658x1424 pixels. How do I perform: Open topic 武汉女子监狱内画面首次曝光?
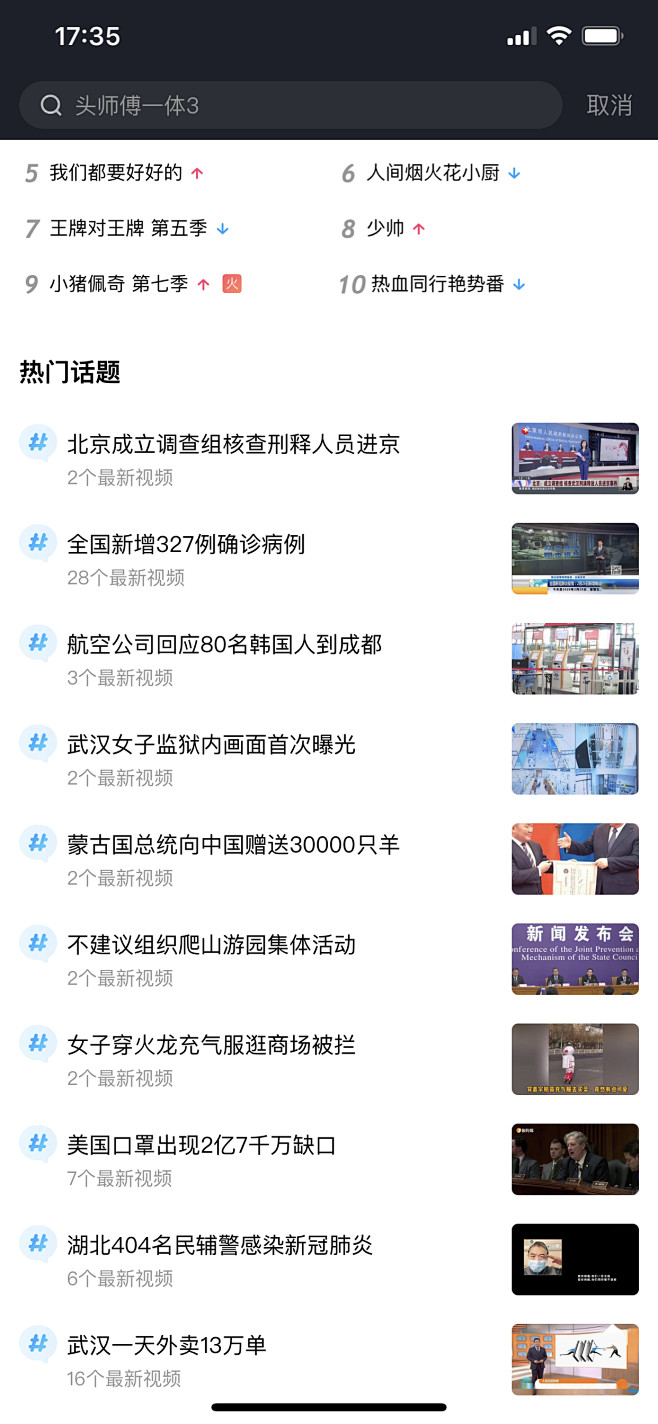click(x=329, y=758)
